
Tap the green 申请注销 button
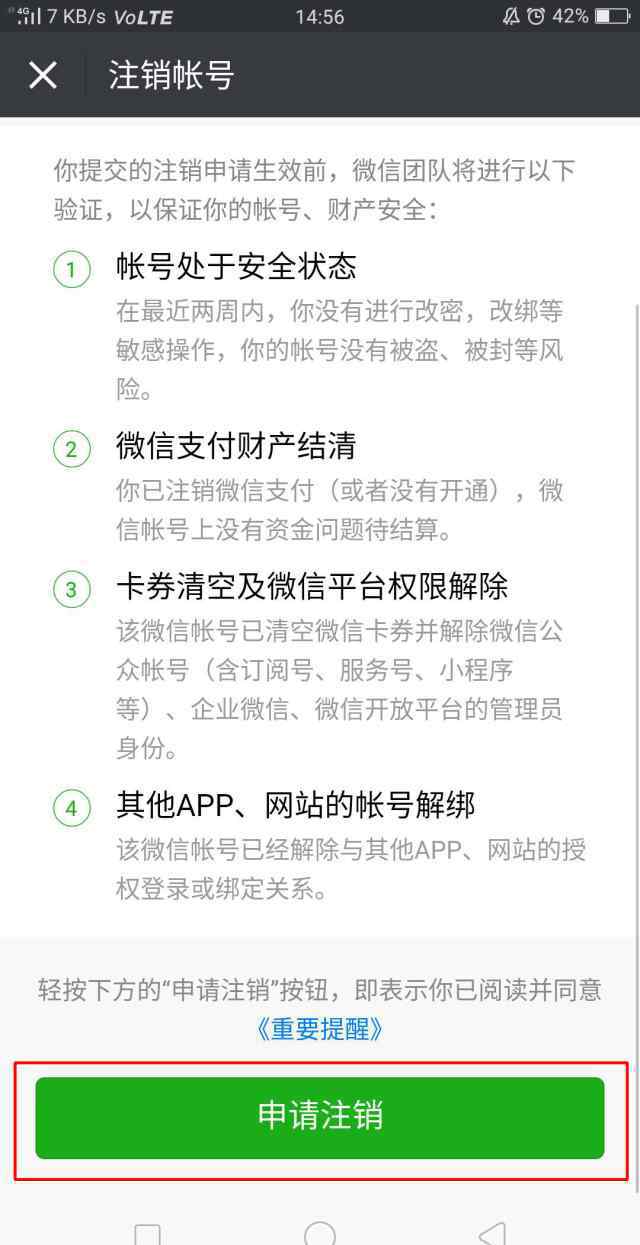click(x=320, y=1117)
